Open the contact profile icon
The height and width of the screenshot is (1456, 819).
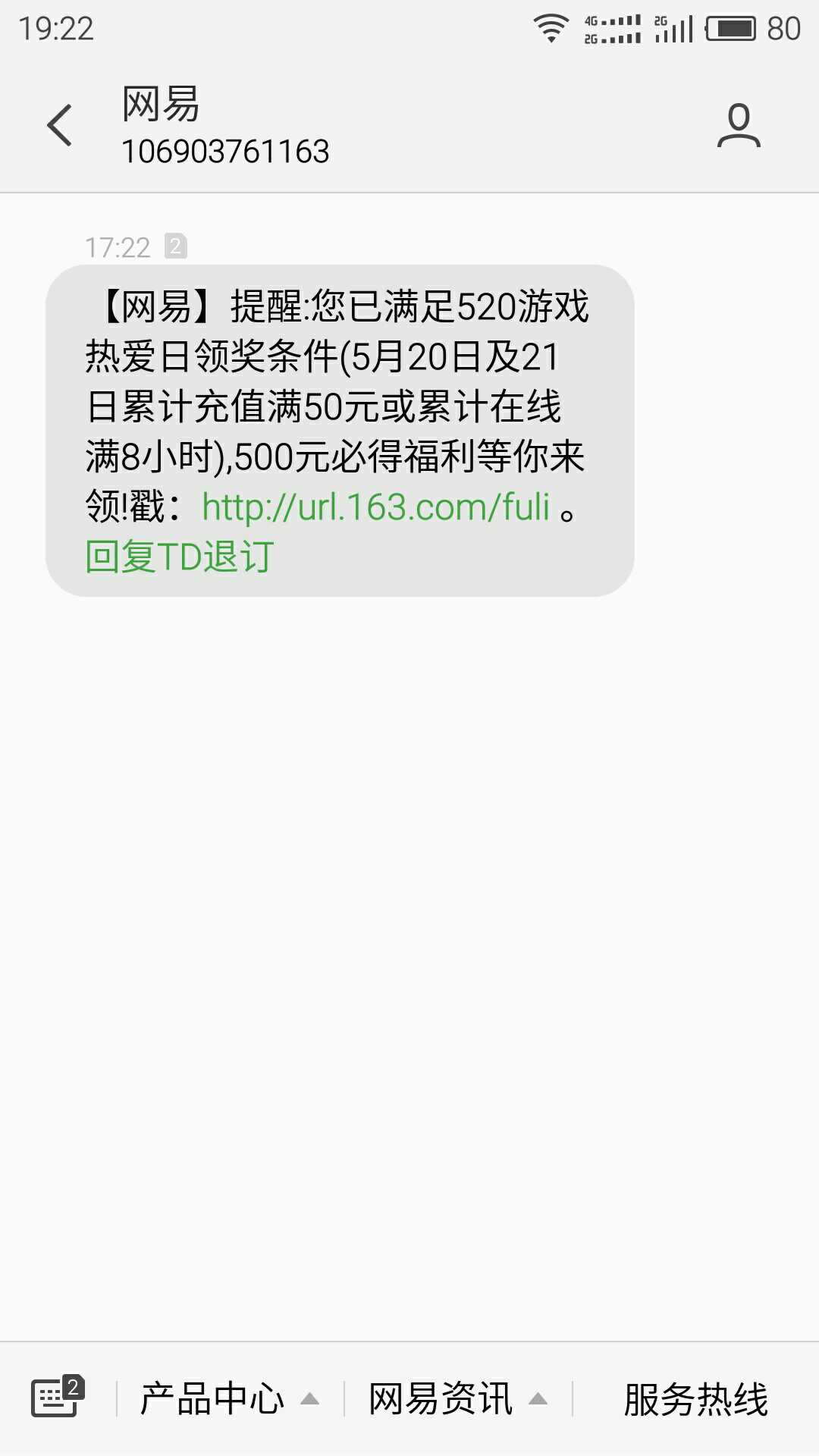click(738, 125)
